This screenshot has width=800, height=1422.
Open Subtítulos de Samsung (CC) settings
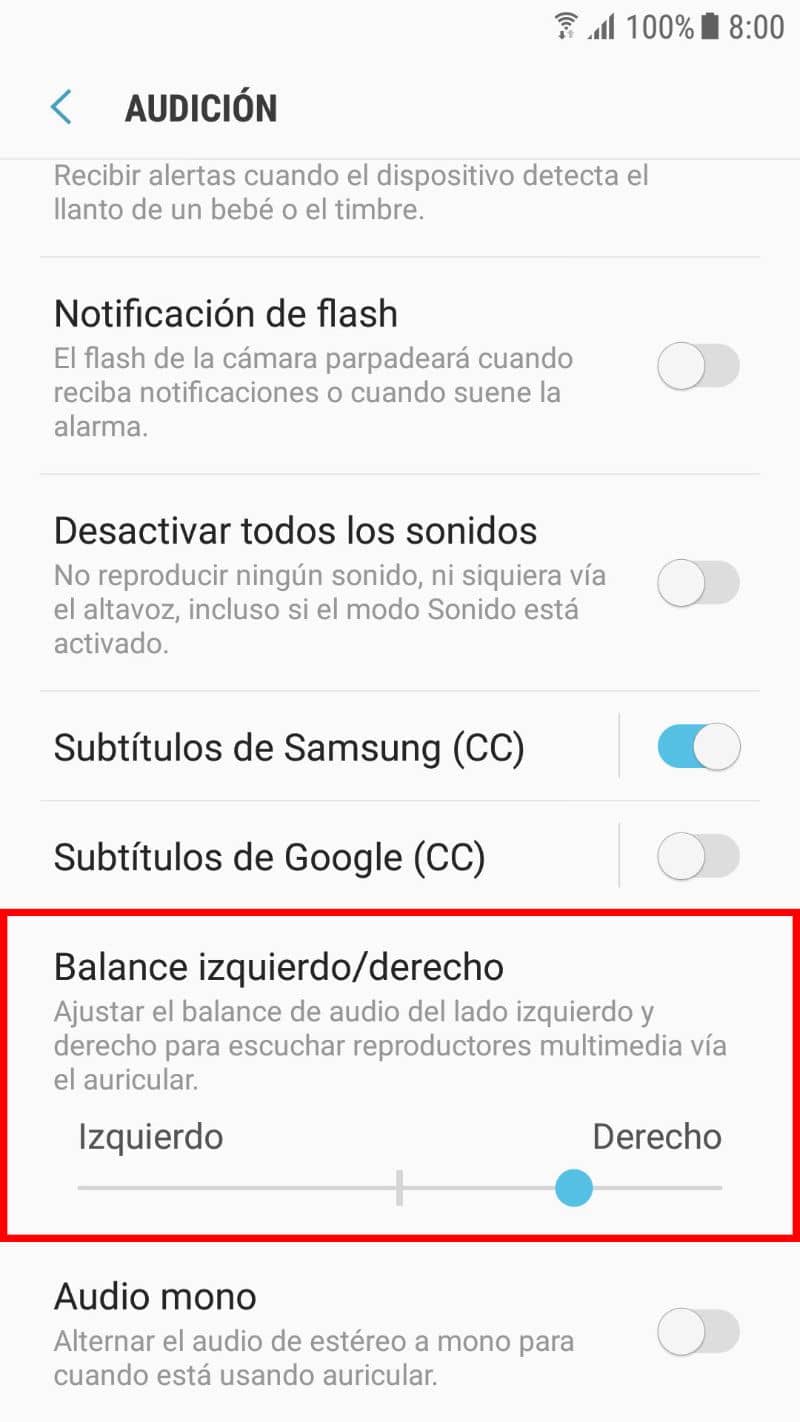(x=290, y=747)
